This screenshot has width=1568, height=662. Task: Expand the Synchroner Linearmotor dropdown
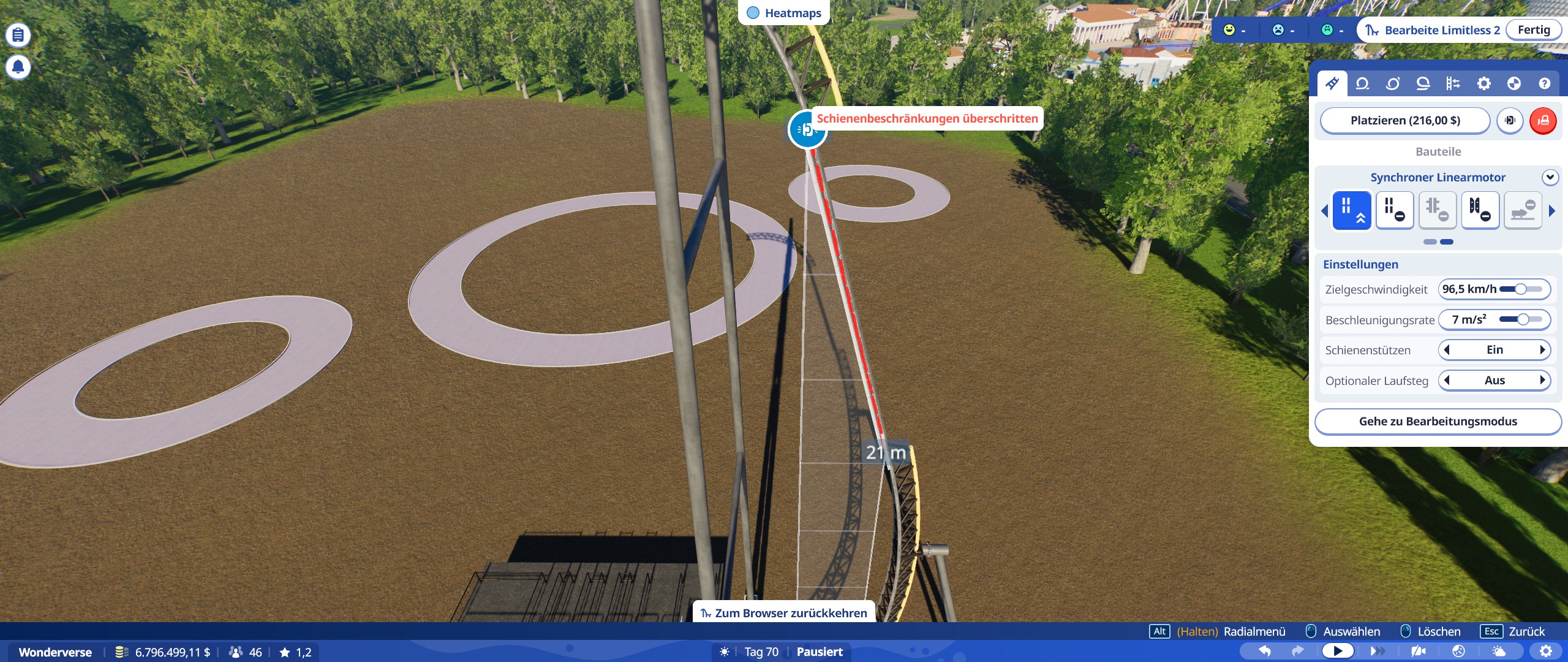(1550, 177)
